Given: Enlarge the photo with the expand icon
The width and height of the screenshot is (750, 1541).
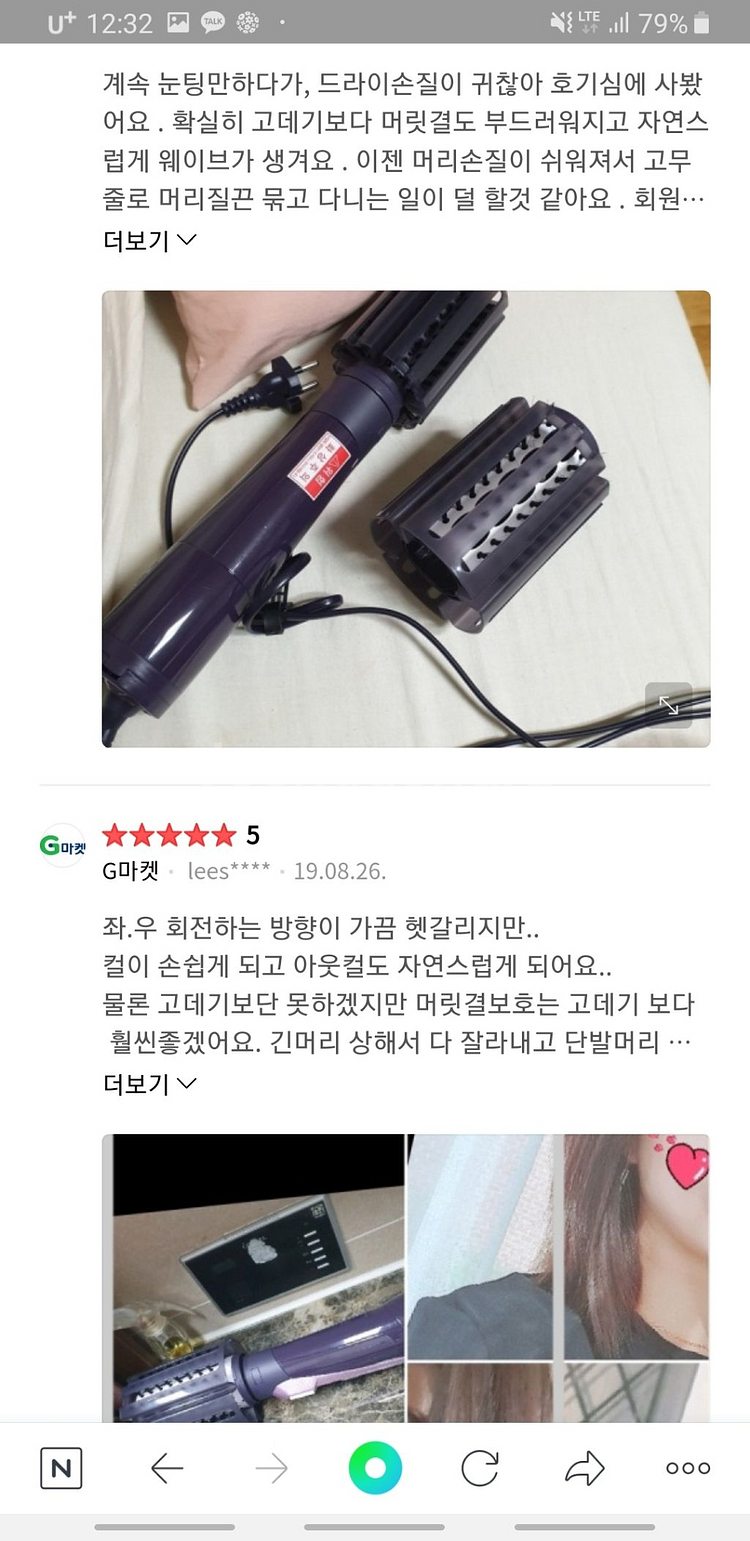Looking at the screenshot, I should point(668,706).
